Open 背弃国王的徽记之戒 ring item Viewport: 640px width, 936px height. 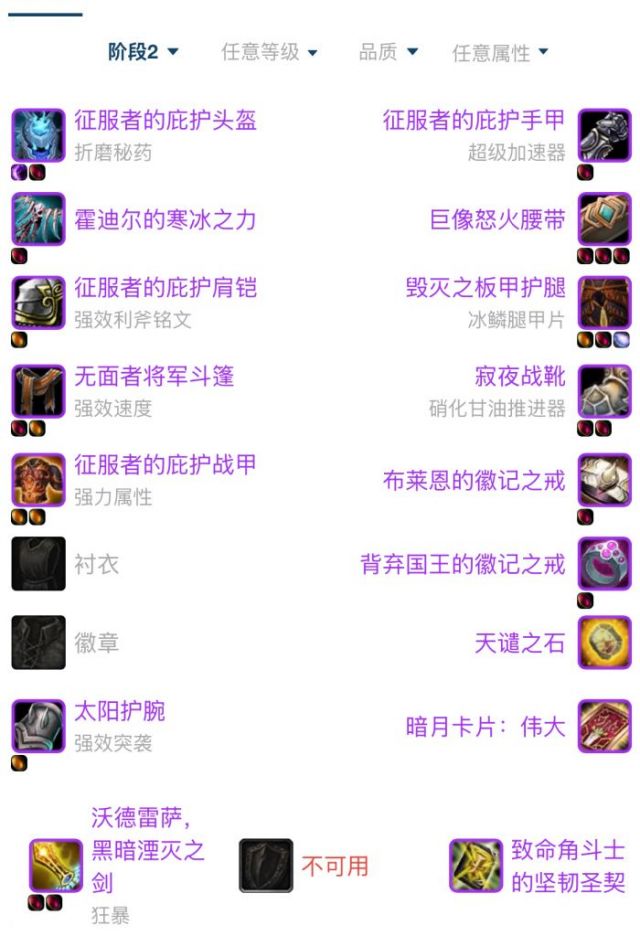[462, 564]
